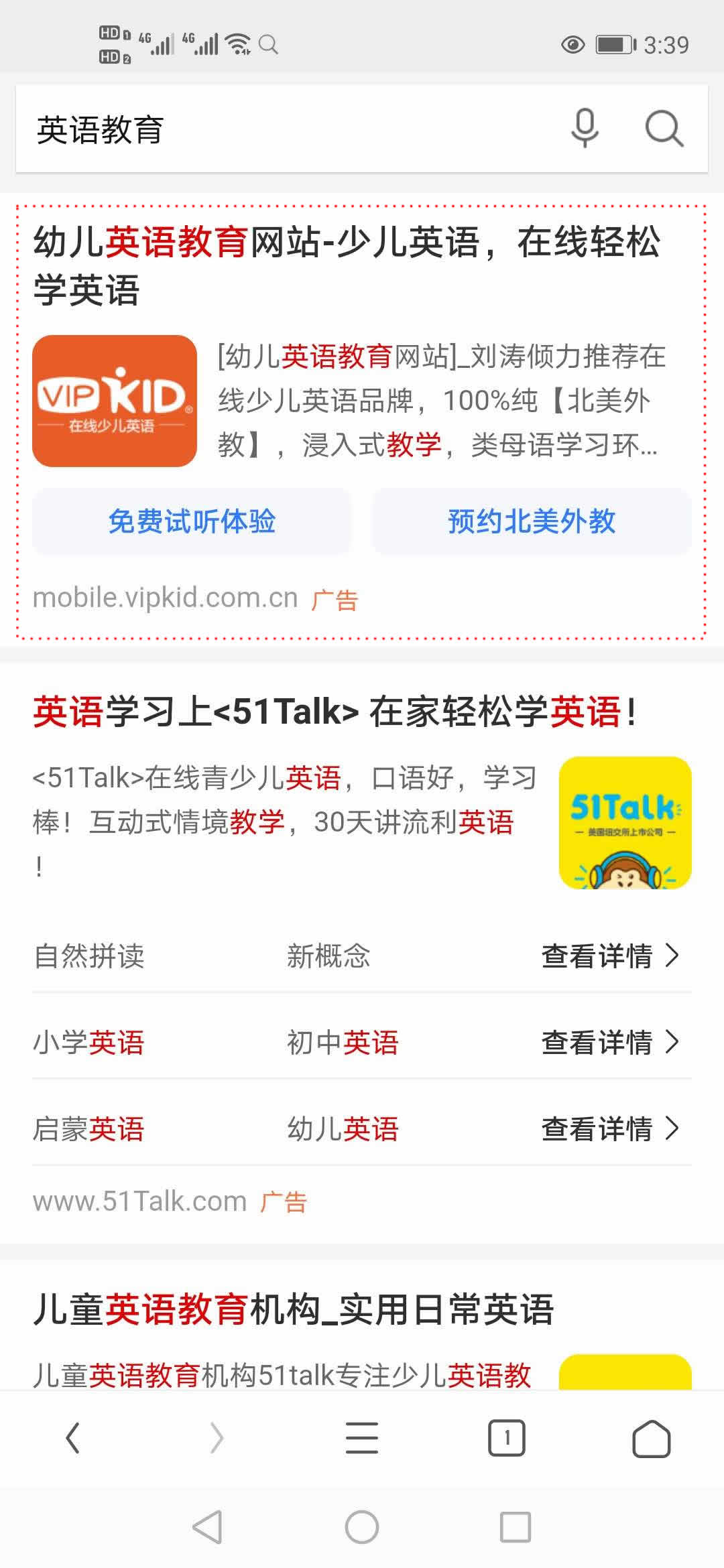View details in the 启蒙英语 row
This screenshot has height=1568, width=724.
(609, 1128)
